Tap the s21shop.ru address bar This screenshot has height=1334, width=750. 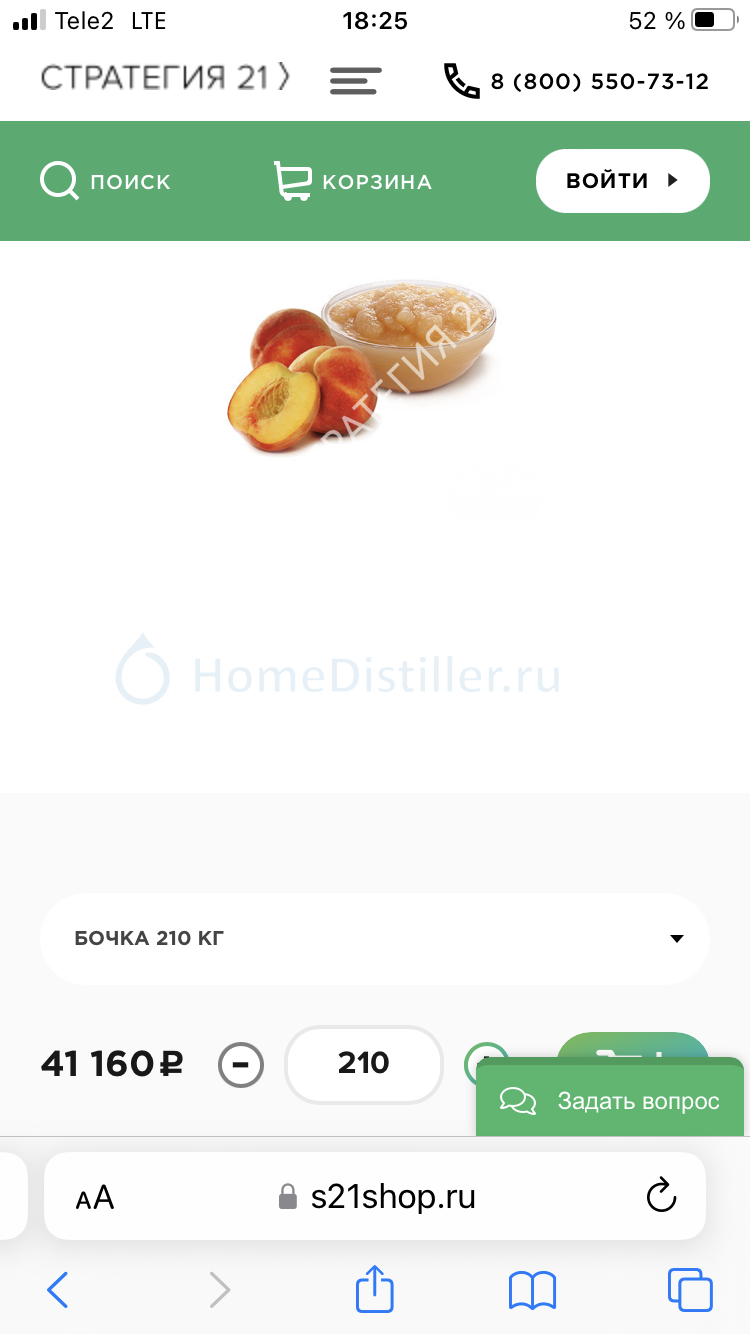coord(375,1196)
